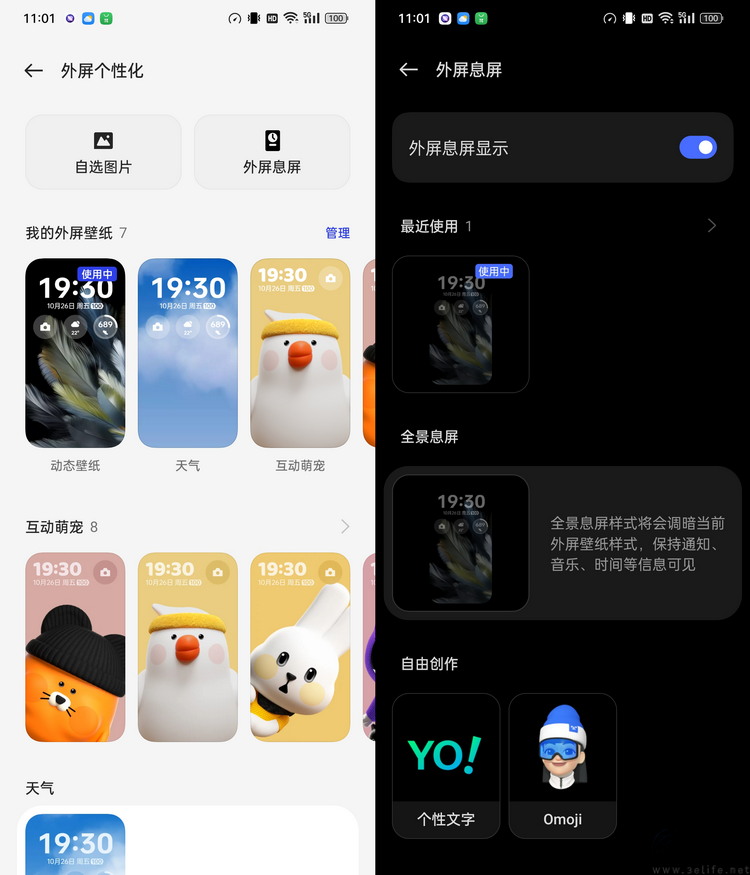The image size is (750, 875).
Task: Select the 天气 wallpaper under 我的外屏壁纸
Action: tap(187, 353)
